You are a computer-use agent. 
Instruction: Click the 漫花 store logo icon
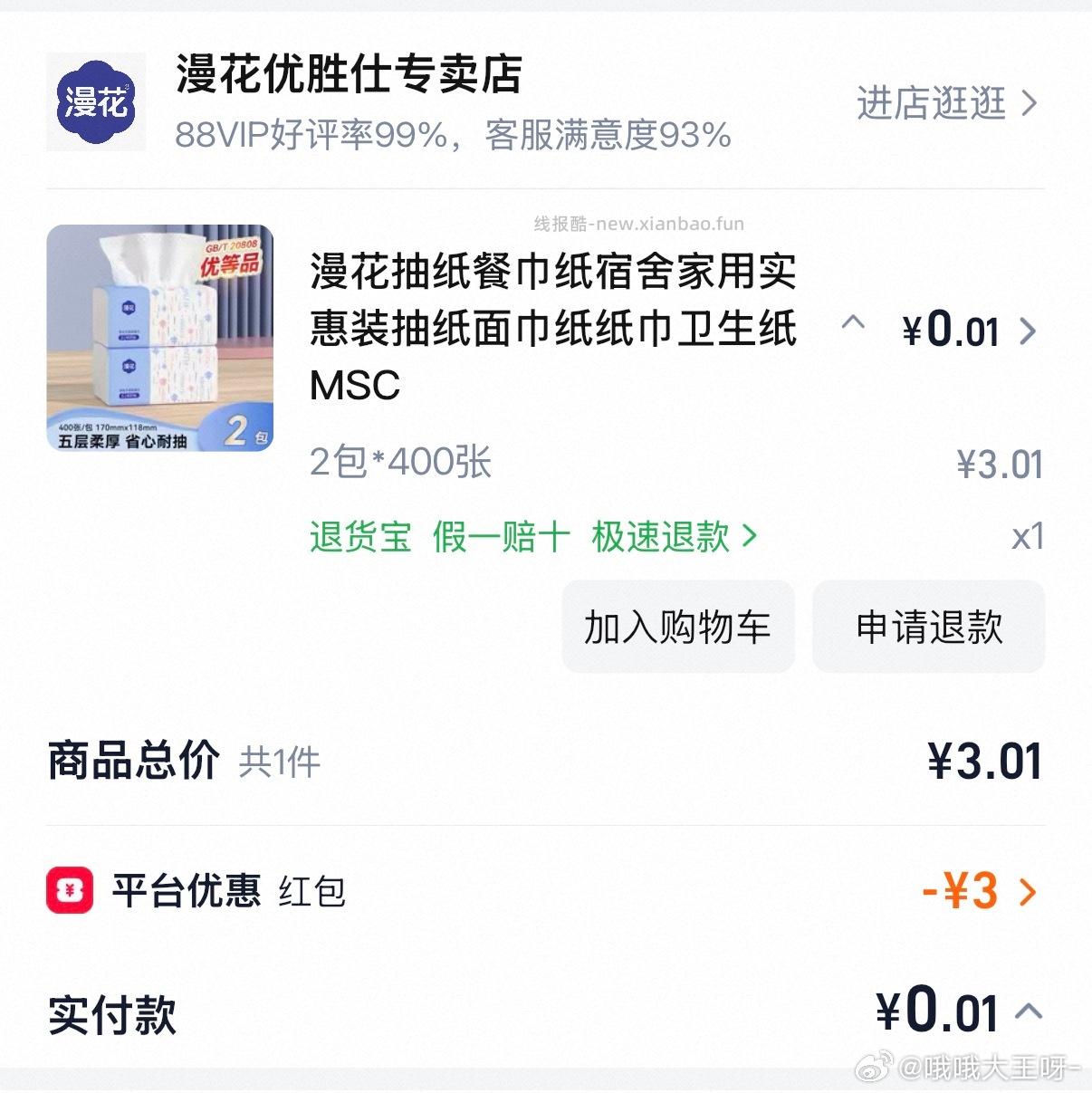94,101
